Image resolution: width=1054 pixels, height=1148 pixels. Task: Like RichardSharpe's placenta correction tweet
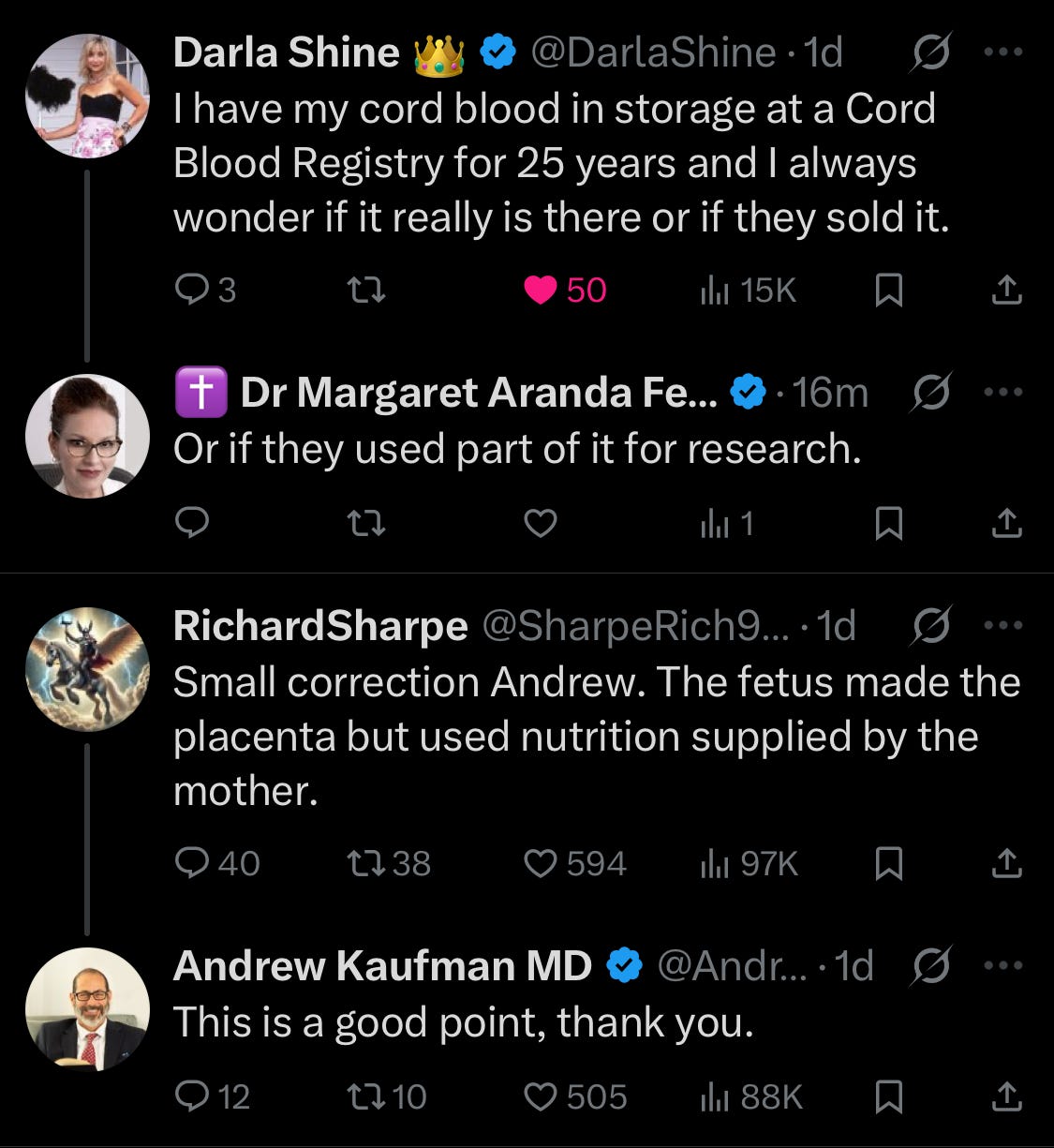point(541,863)
